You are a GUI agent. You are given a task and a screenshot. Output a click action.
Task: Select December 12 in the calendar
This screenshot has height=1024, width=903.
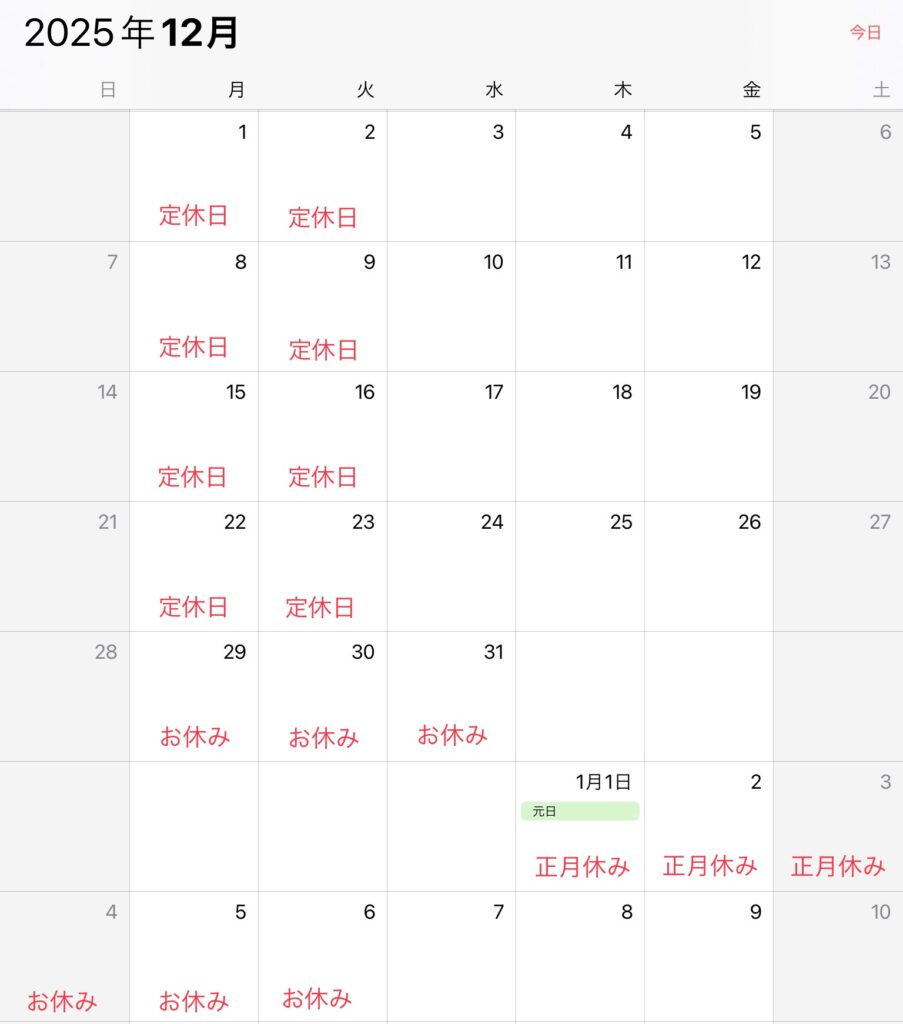coord(708,305)
